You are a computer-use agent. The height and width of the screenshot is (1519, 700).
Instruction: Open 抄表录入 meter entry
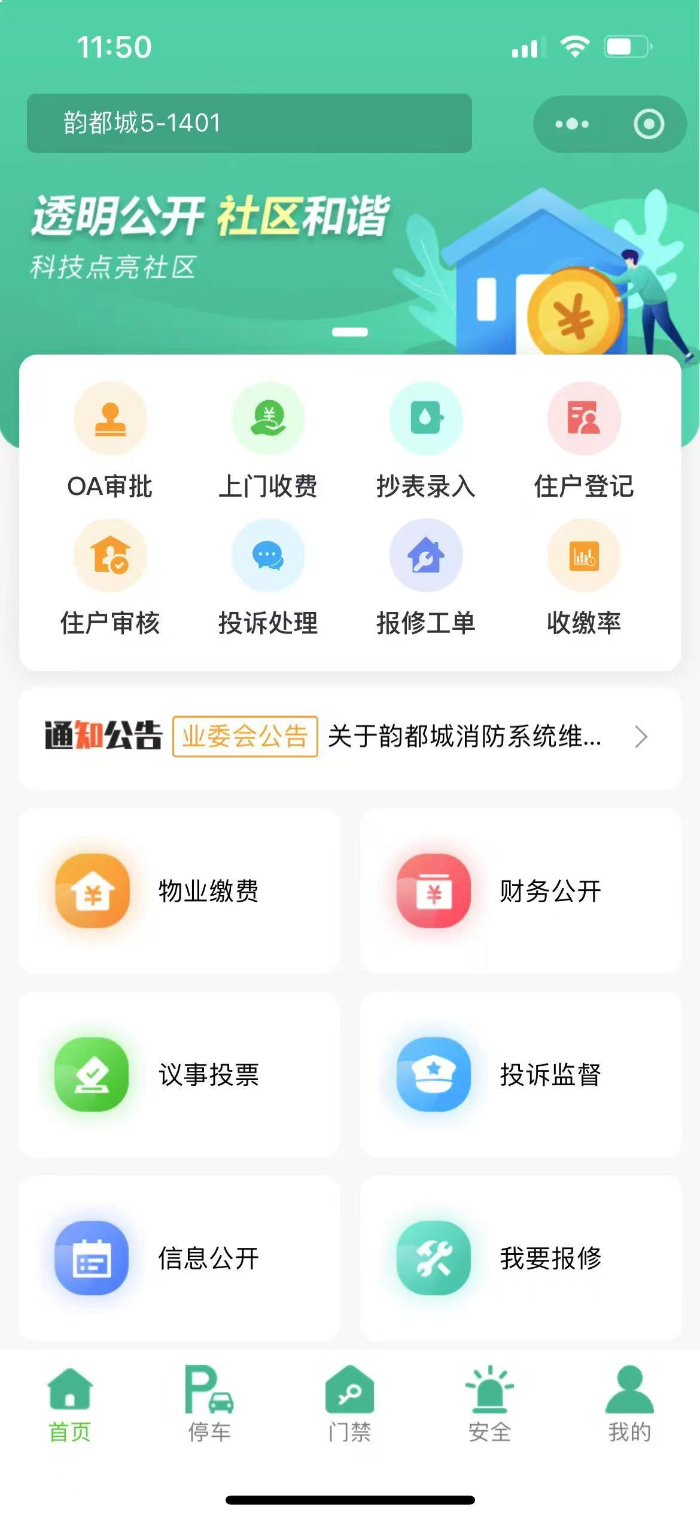point(426,442)
